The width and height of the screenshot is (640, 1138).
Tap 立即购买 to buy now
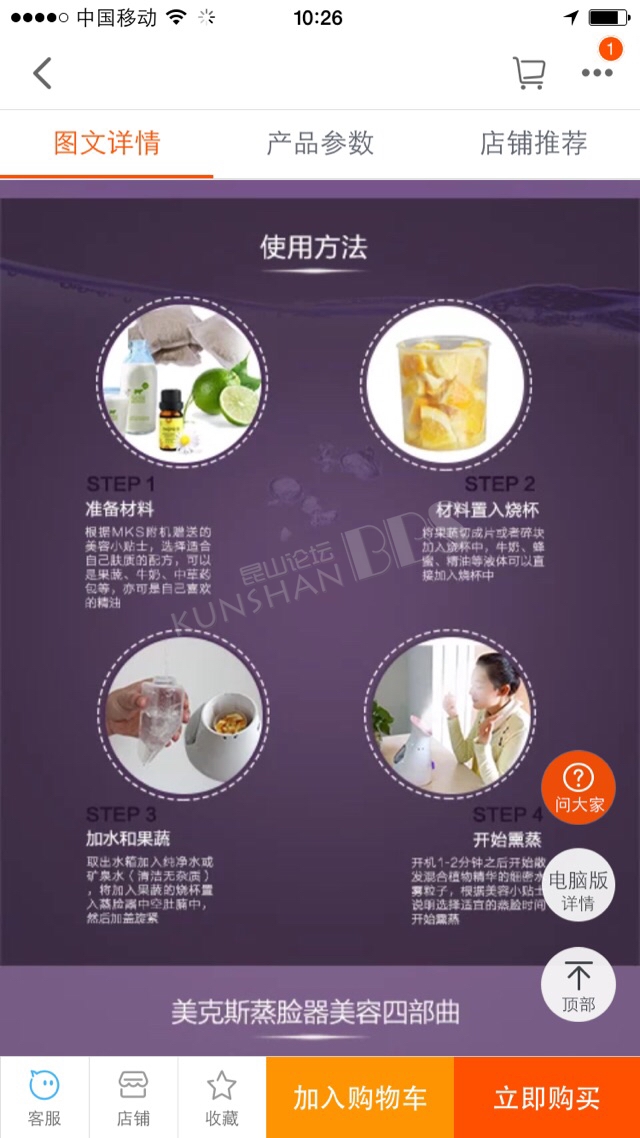coord(547,1097)
